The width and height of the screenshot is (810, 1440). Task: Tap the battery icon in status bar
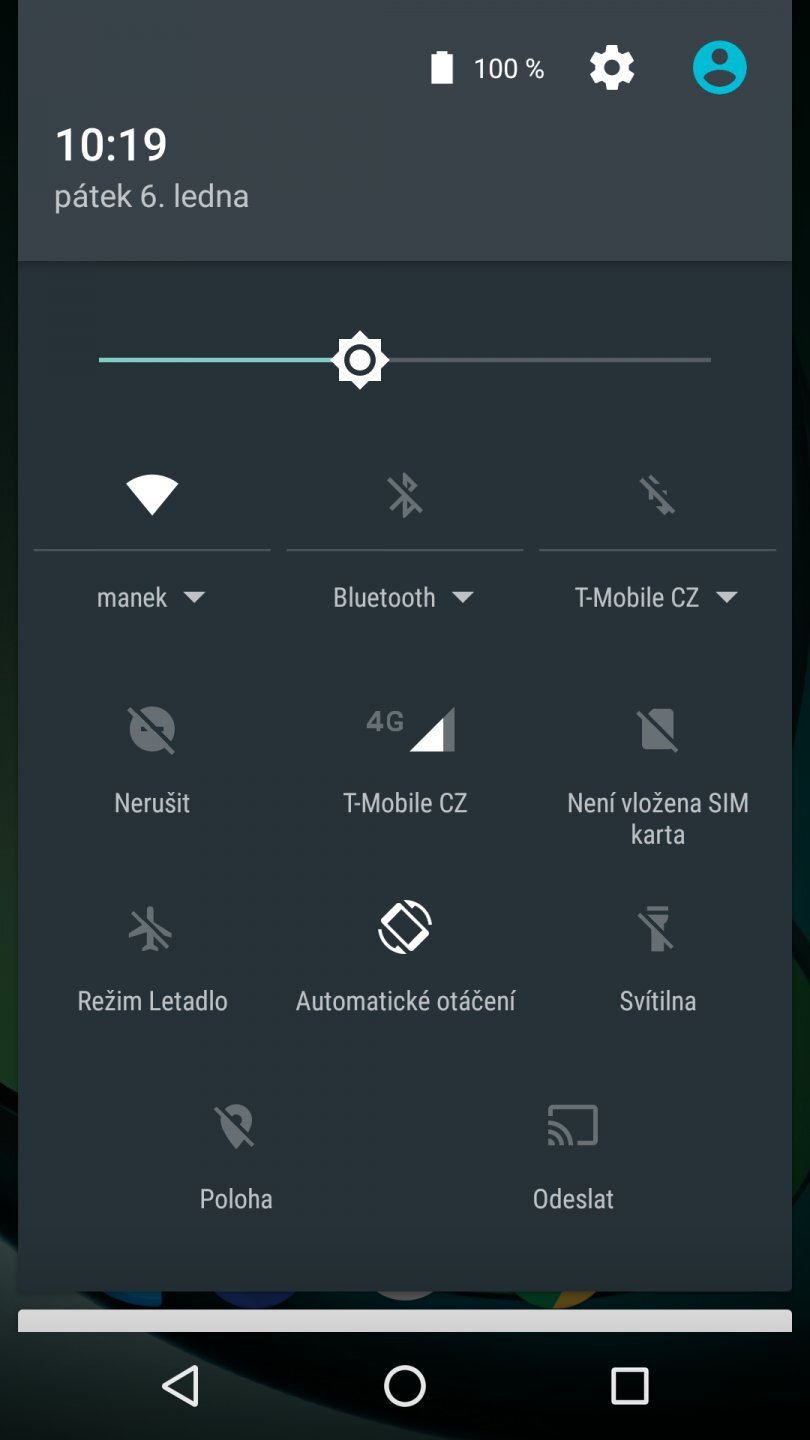pos(441,67)
